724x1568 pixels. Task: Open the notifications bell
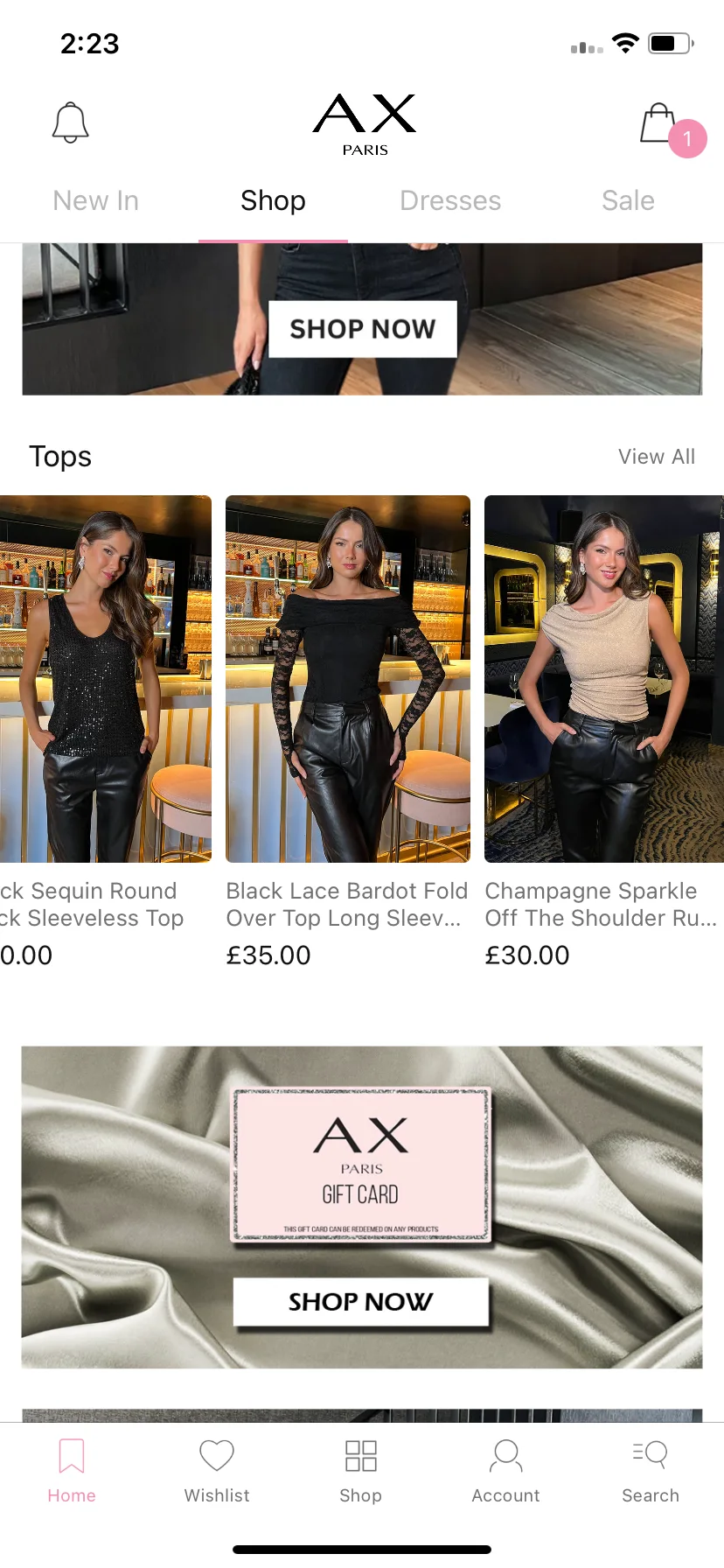coord(71,122)
